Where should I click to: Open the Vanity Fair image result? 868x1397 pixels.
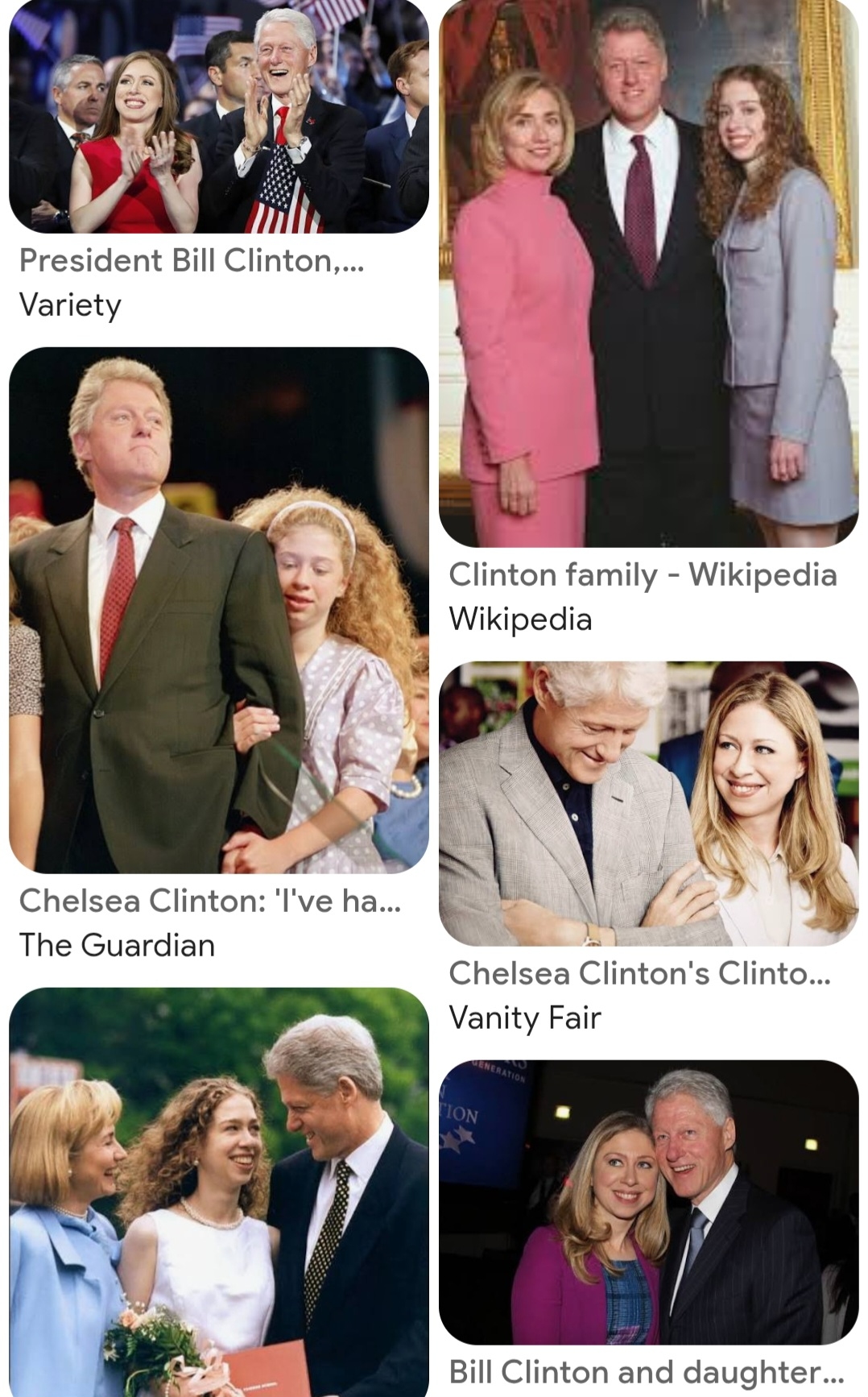click(x=648, y=803)
